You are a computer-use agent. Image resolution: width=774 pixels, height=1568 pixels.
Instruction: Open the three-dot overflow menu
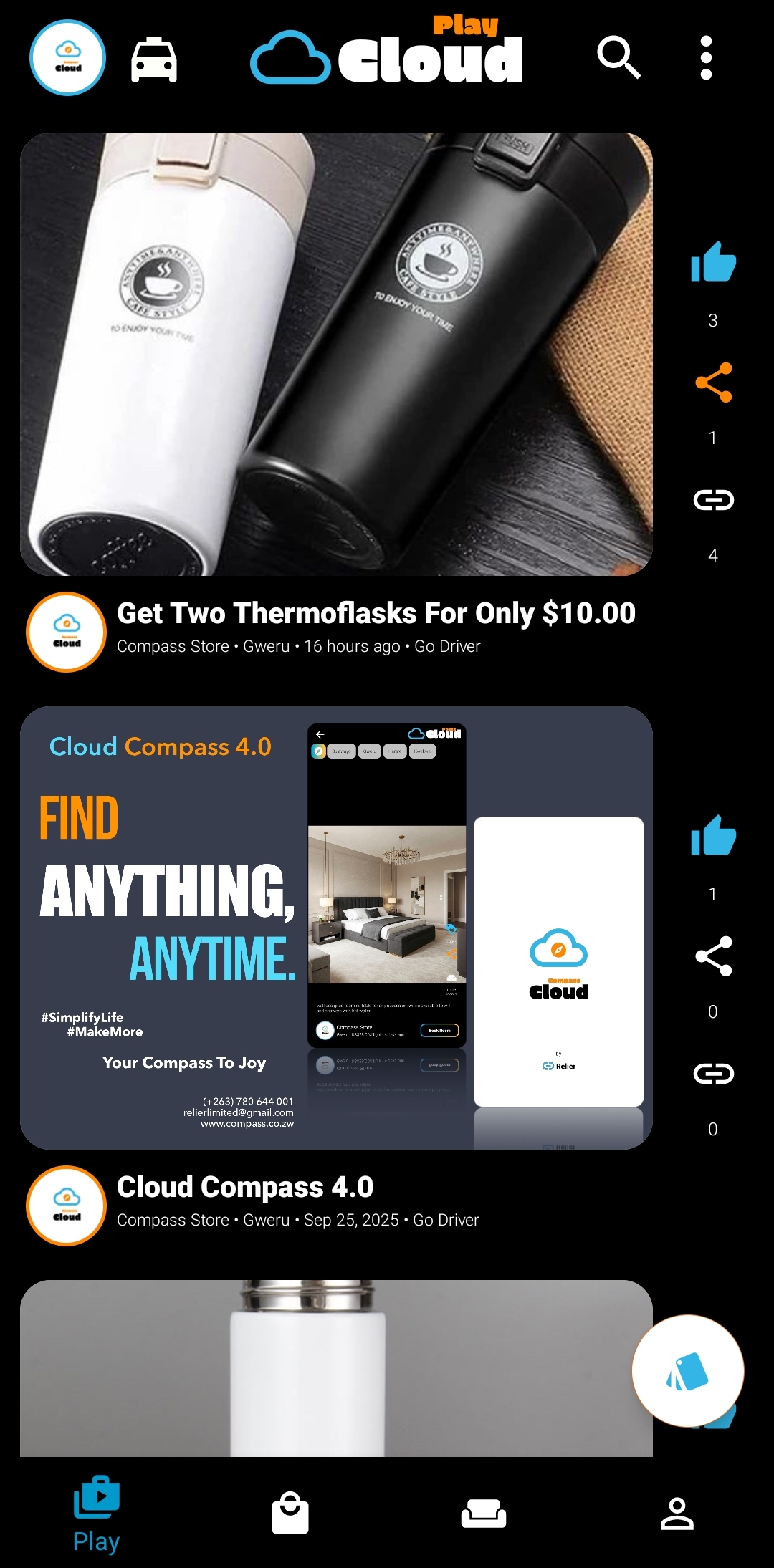coord(706,58)
